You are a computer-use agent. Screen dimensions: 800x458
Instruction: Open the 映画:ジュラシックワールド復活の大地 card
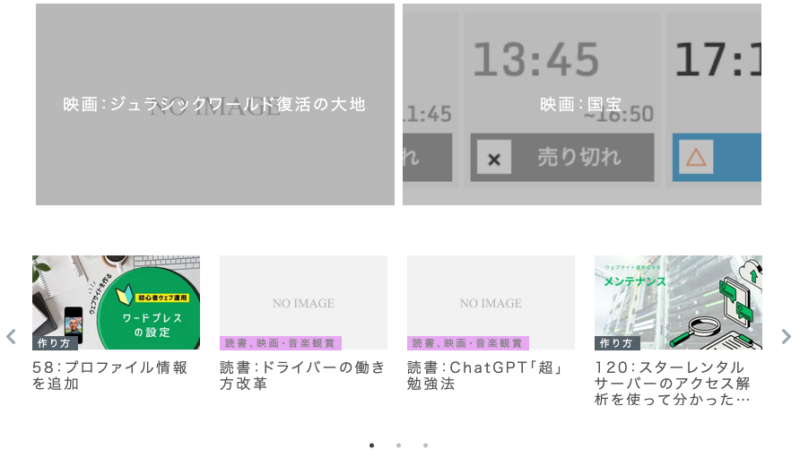(215, 104)
